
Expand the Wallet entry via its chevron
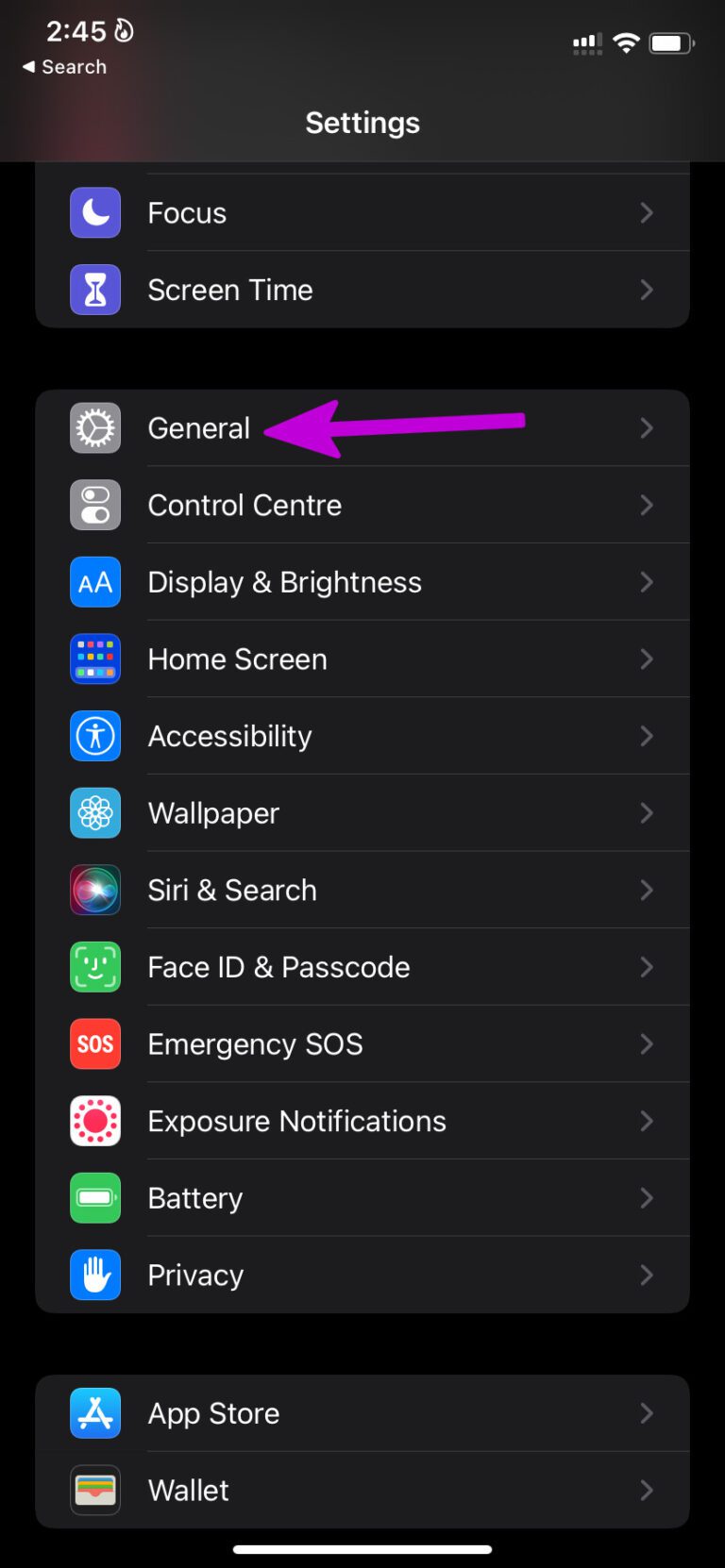(647, 1490)
